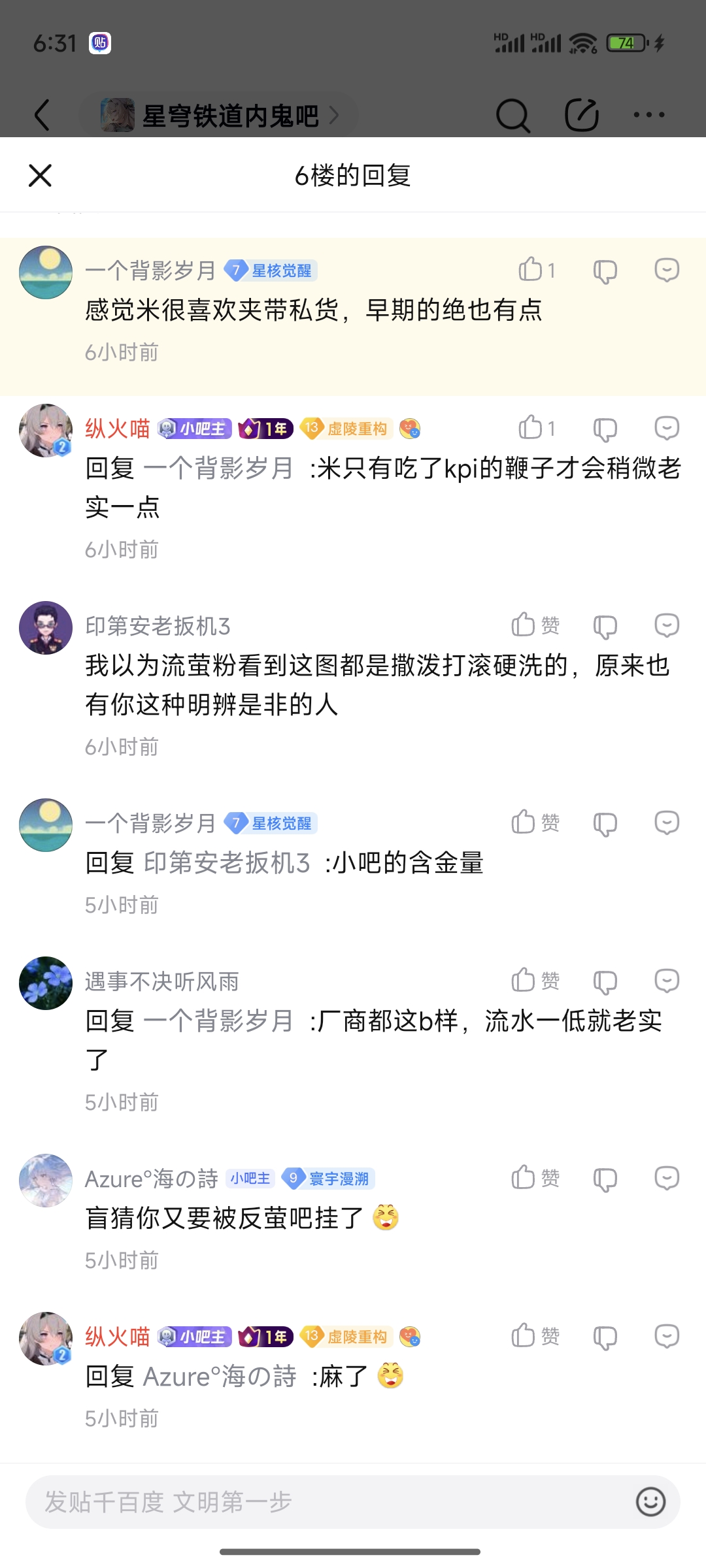
Task: Reply to 纵火喵's kpi的鞭子 comment
Action: click(667, 429)
